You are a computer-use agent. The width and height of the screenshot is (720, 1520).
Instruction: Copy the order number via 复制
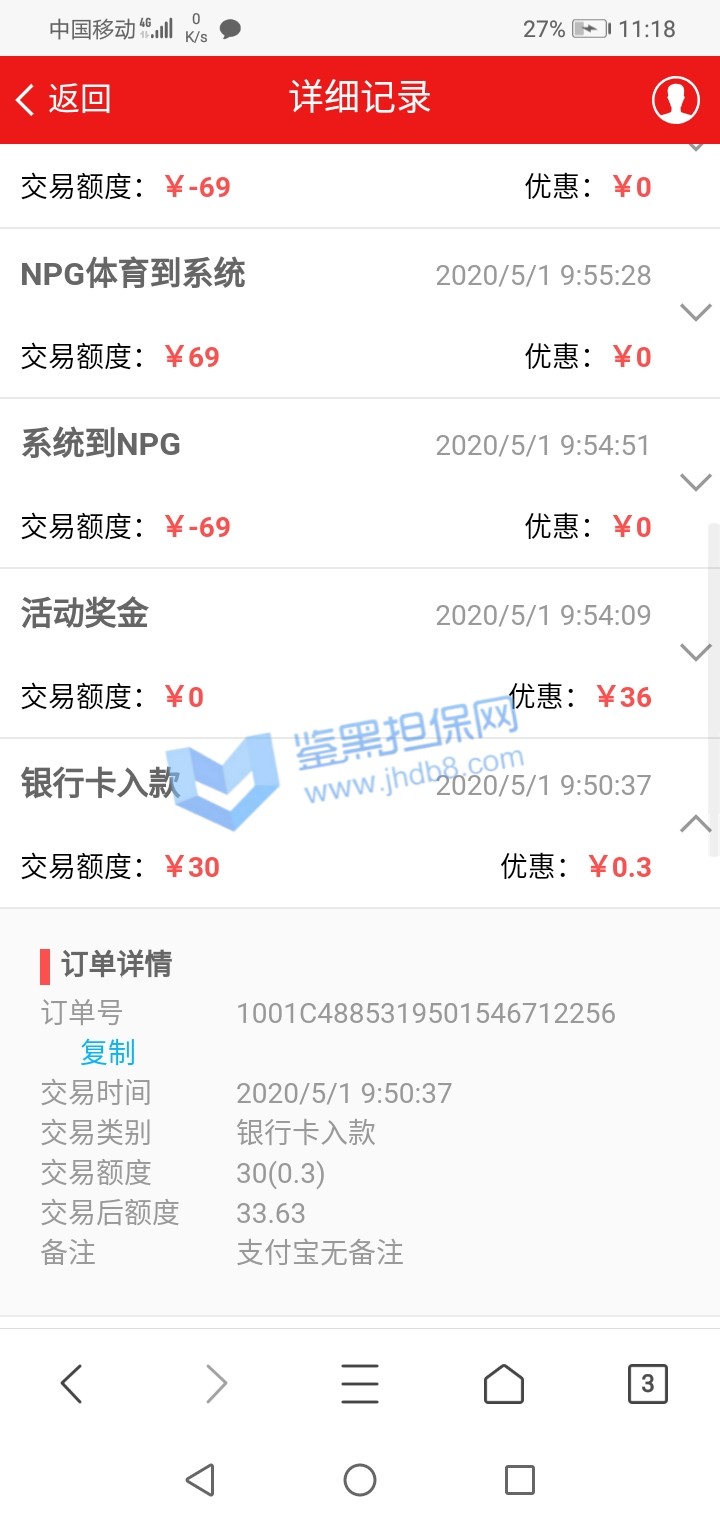pyautogui.click(x=107, y=1052)
